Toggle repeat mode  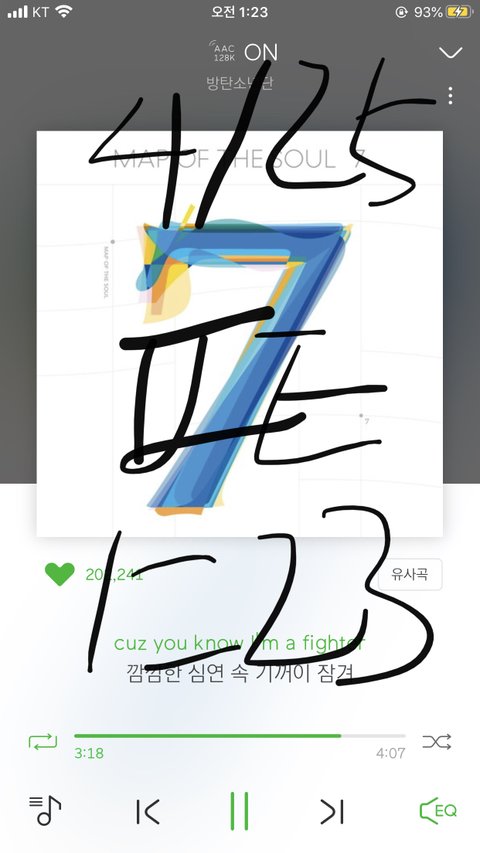[x=43, y=741]
